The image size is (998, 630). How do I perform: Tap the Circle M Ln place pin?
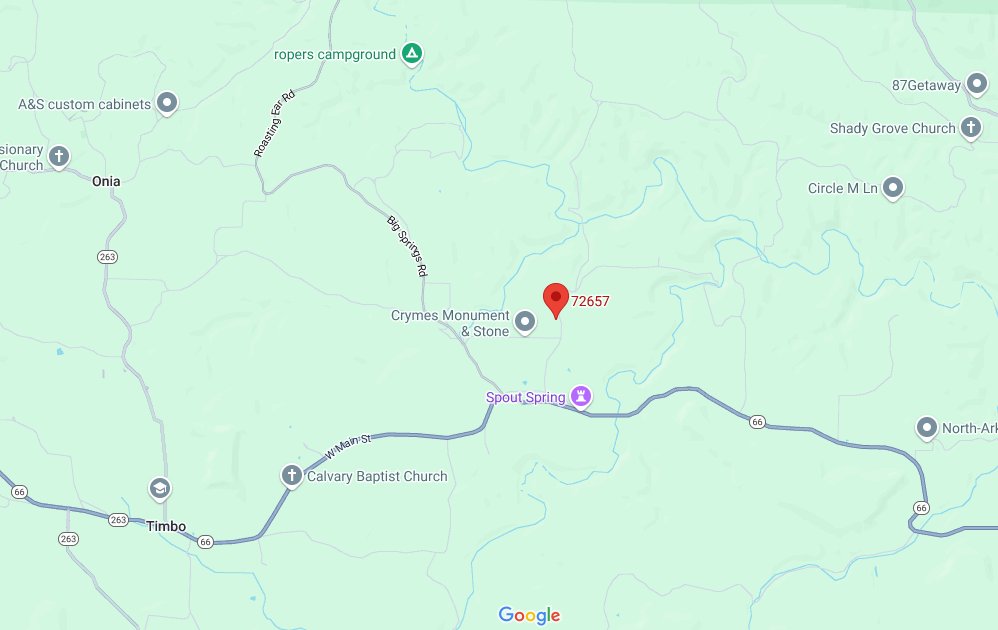(893, 187)
